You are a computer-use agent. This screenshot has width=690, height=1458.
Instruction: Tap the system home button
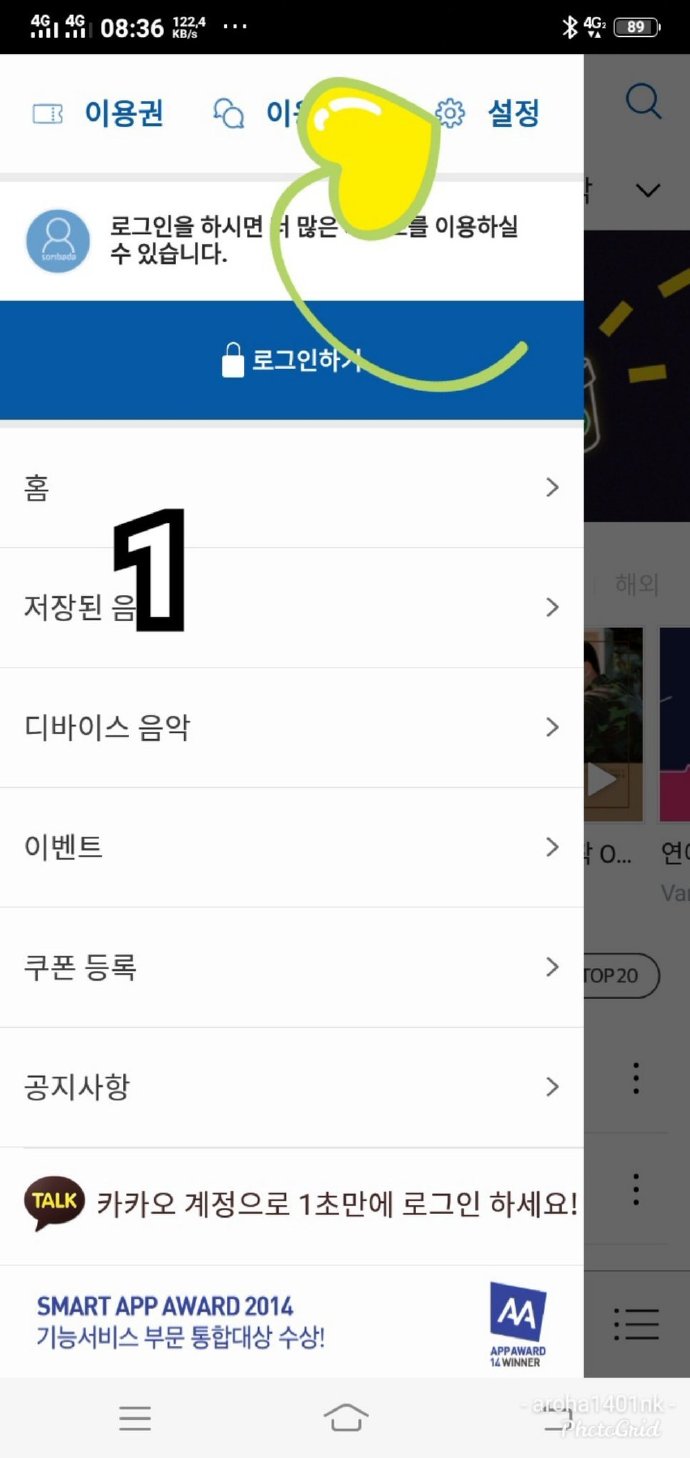click(x=345, y=1417)
